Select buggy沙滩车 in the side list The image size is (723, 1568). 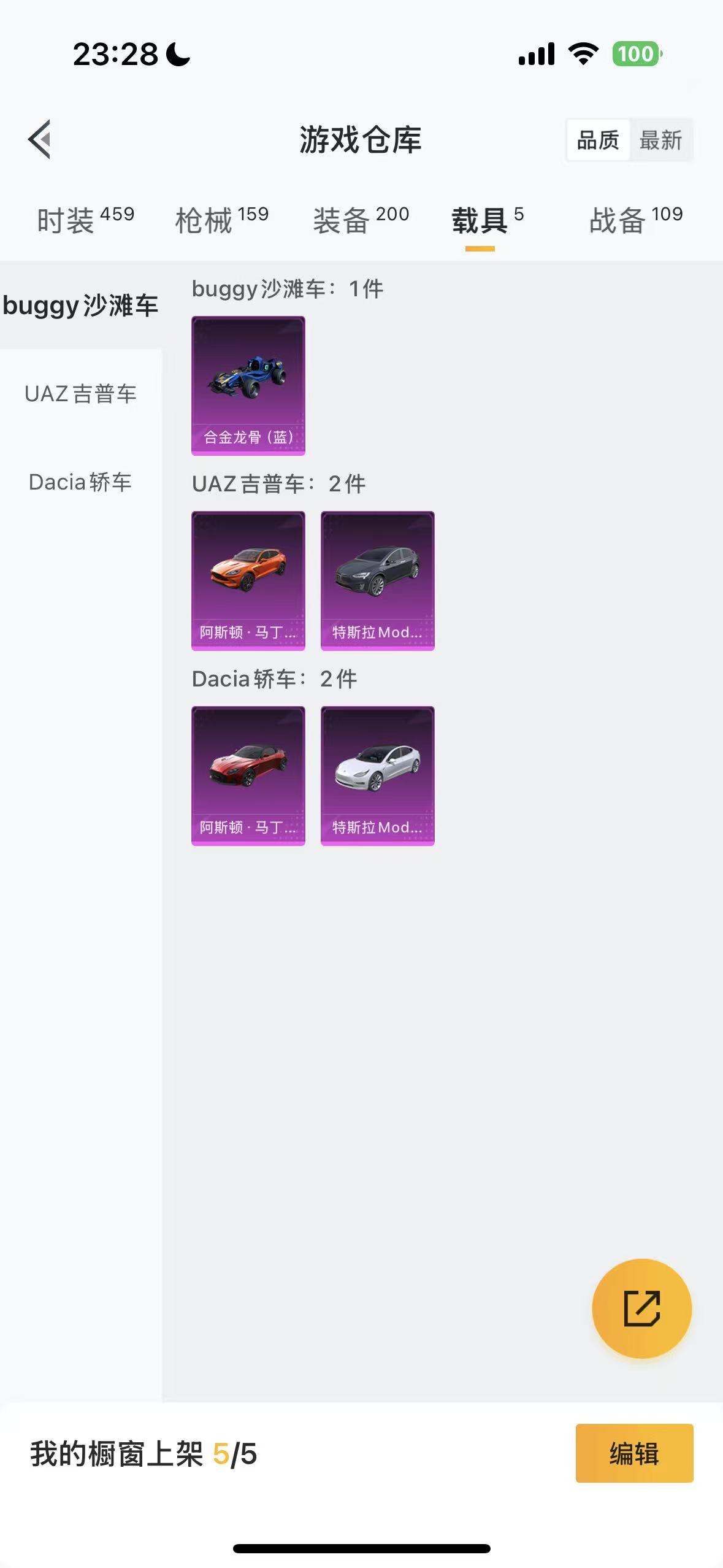pos(80,306)
